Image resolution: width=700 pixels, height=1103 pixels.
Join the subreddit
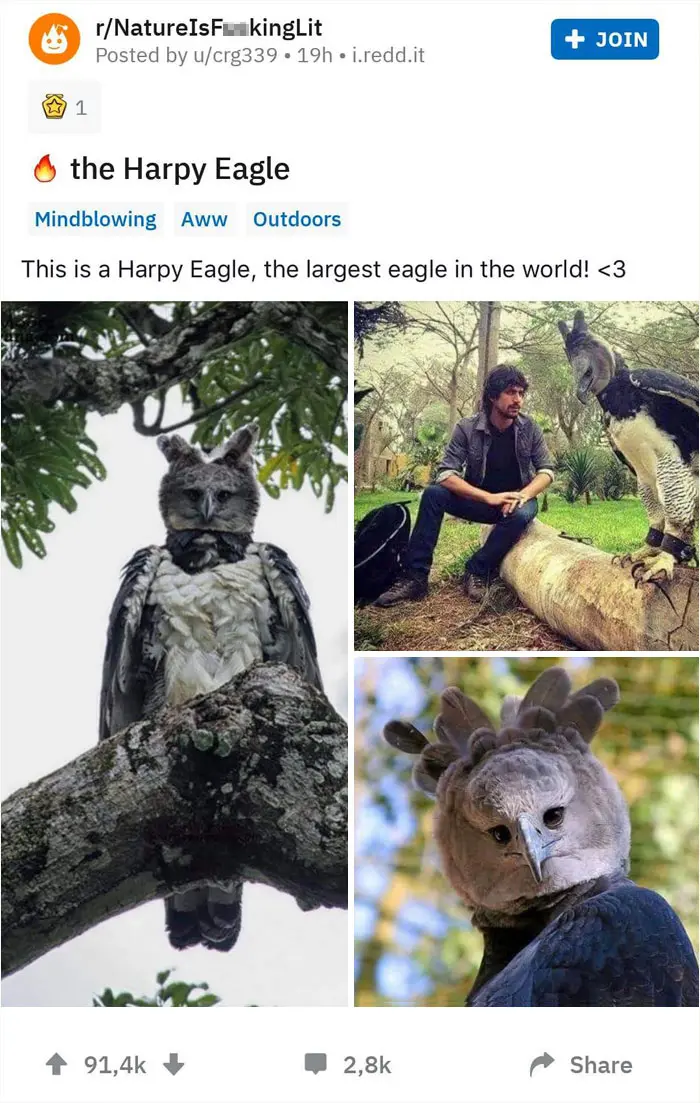[604, 39]
